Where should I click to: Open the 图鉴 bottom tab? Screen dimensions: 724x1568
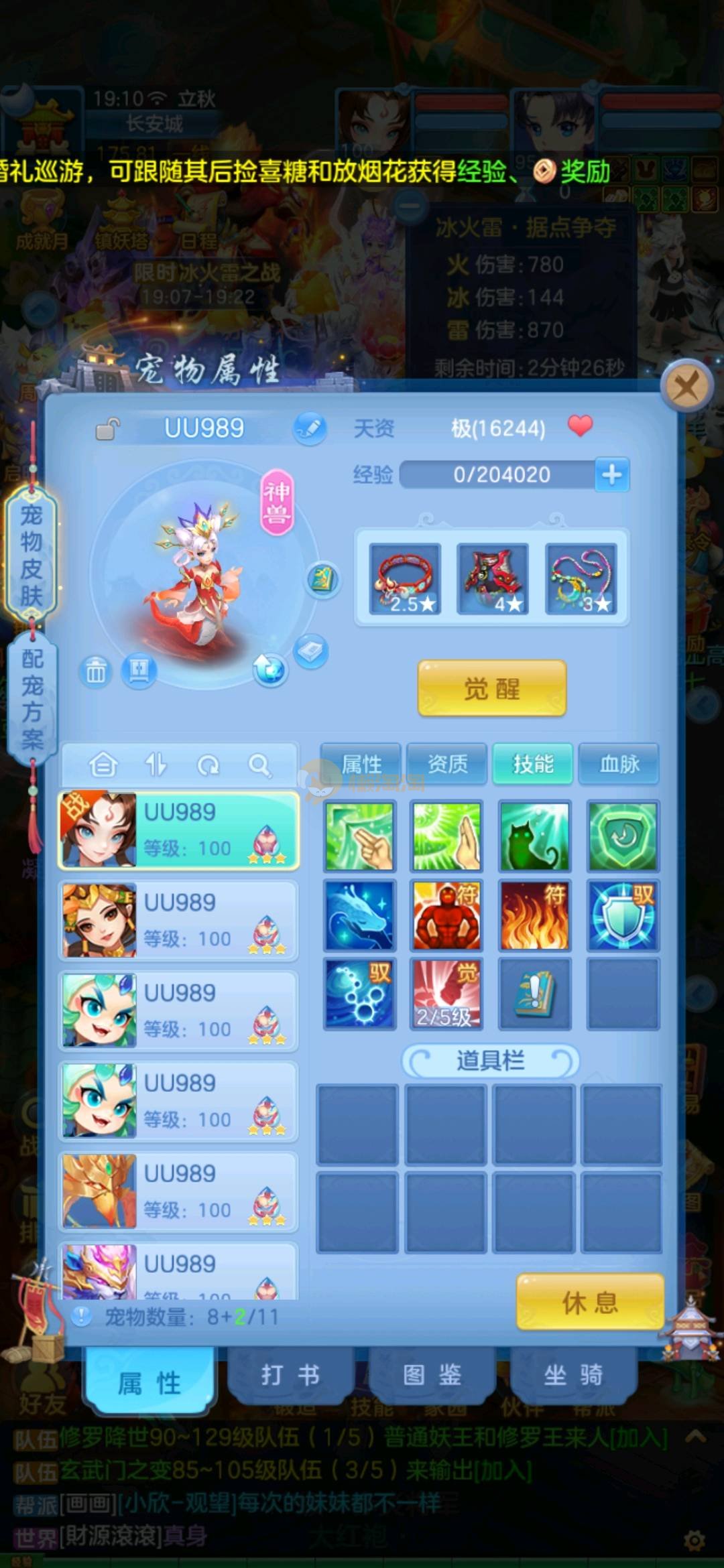click(432, 1374)
